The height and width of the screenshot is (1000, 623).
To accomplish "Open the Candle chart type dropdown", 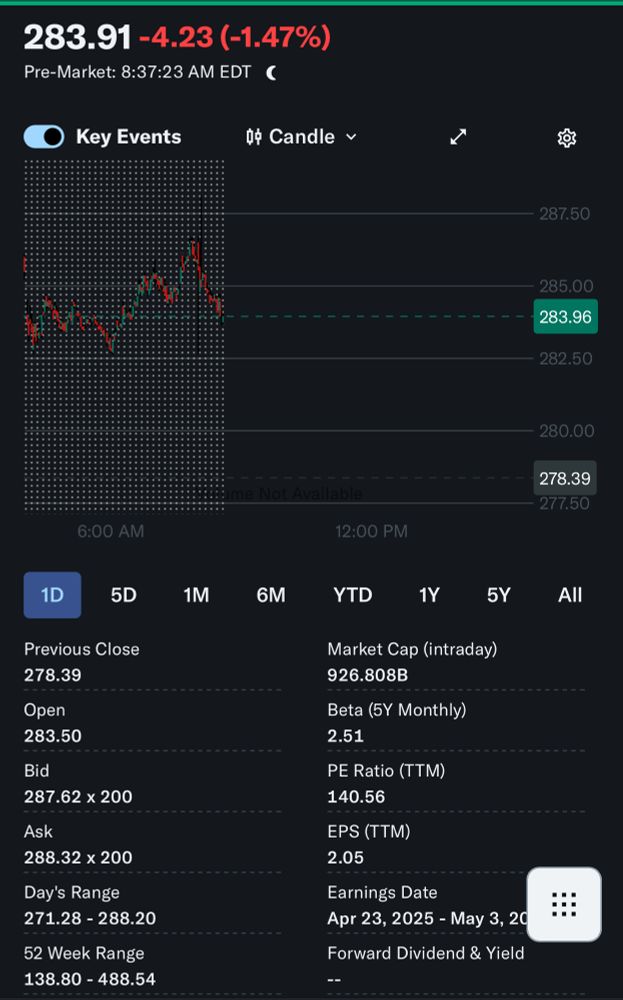I will pos(301,137).
